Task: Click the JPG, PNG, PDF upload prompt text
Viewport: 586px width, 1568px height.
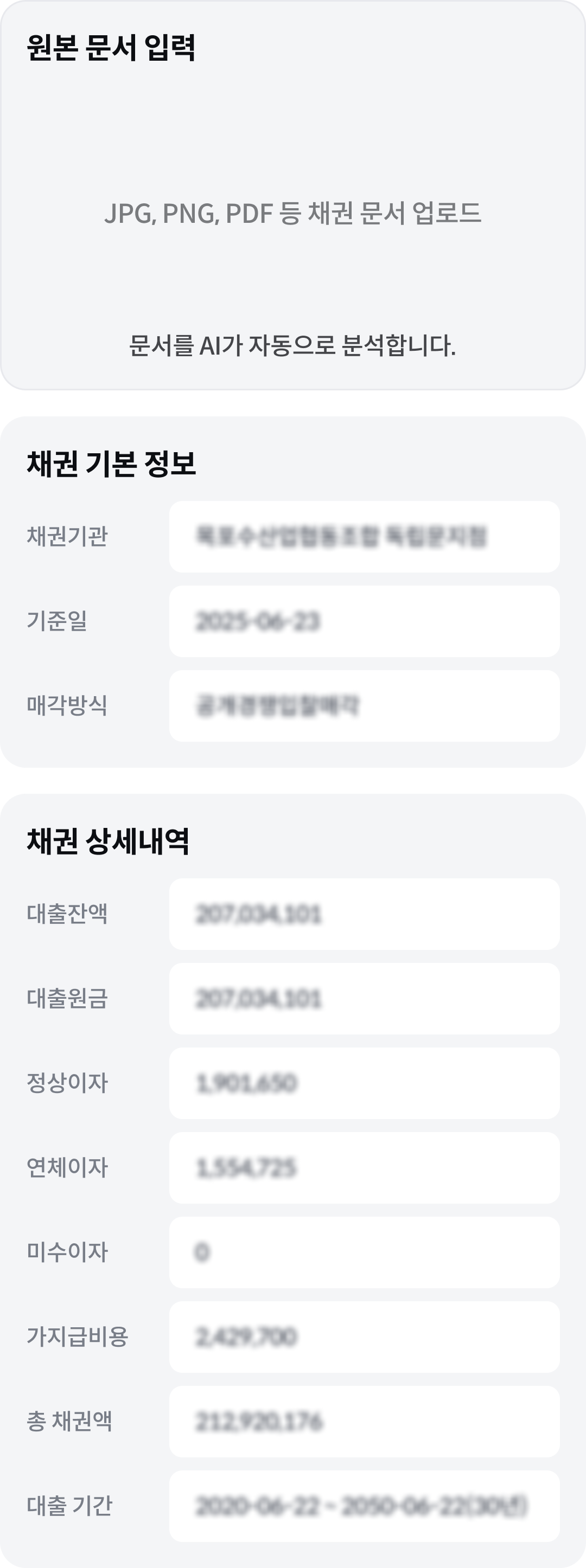Action: point(292,213)
